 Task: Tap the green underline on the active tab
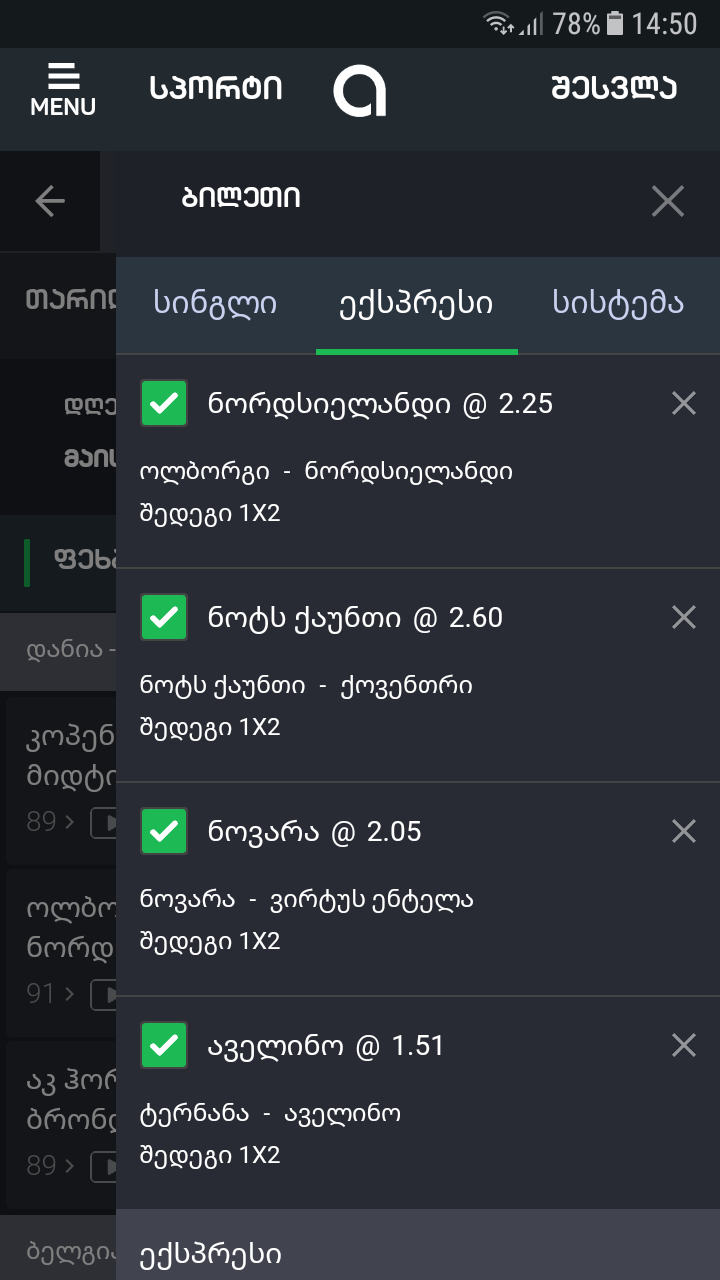coord(417,350)
